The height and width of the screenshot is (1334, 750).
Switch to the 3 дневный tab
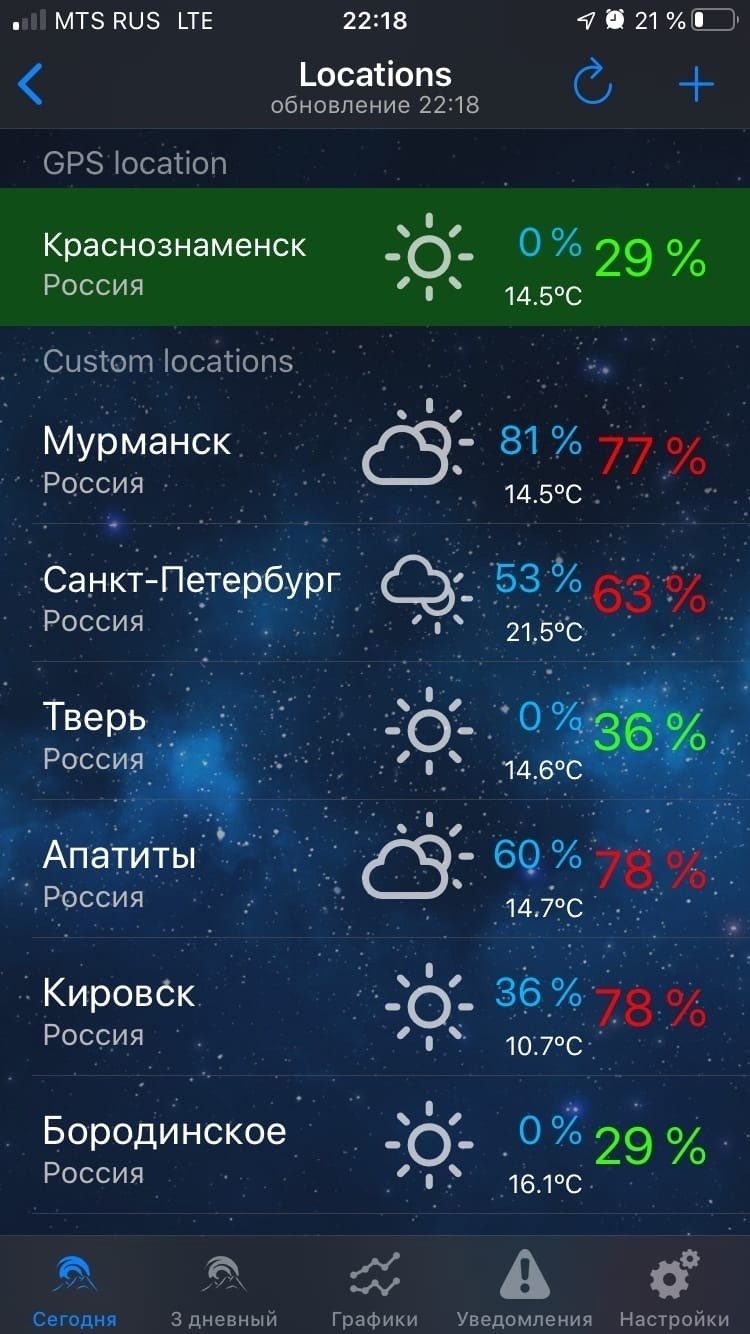tap(224, 1287)
